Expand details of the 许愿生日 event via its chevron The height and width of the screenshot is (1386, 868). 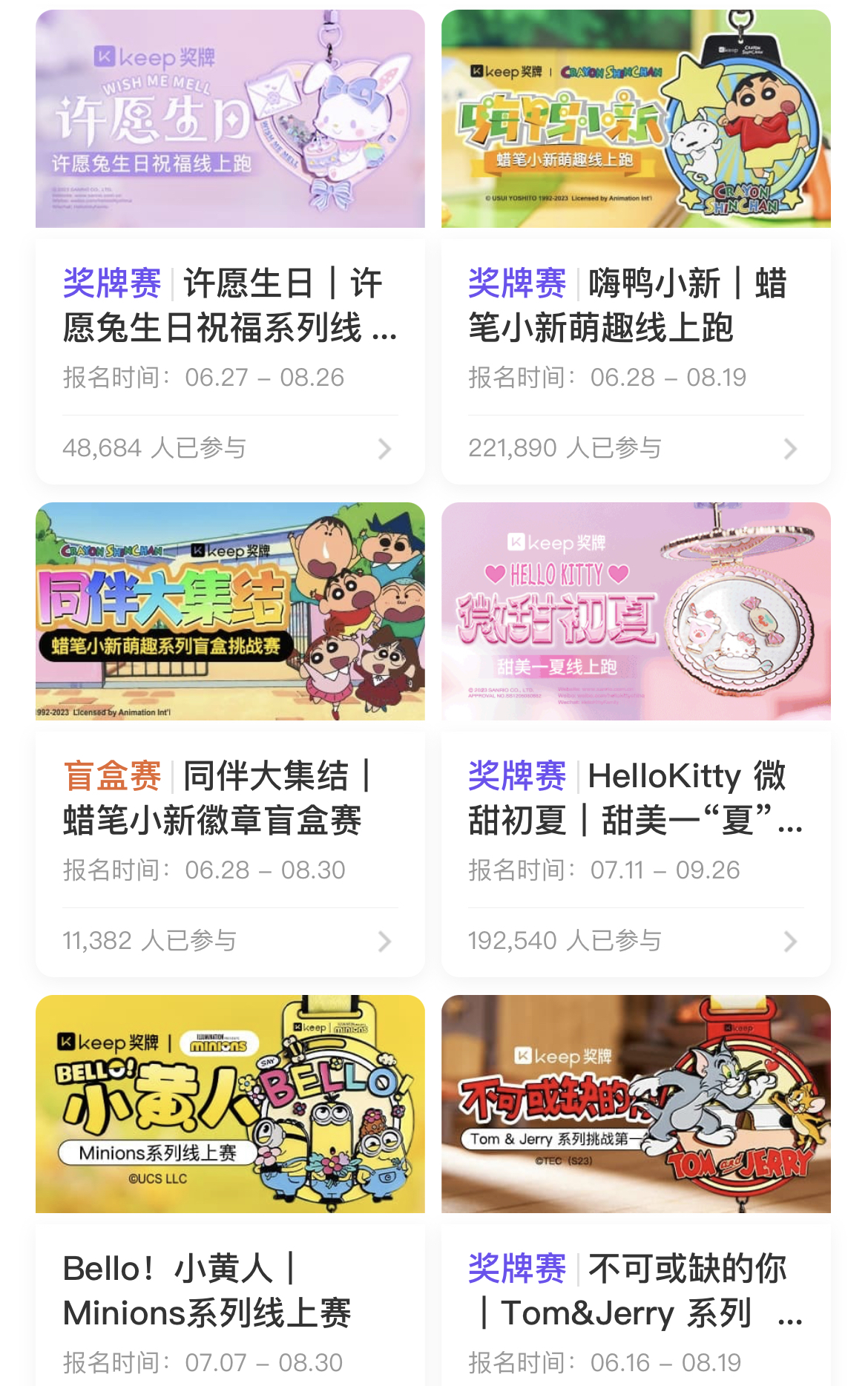[x=384, y=447]
